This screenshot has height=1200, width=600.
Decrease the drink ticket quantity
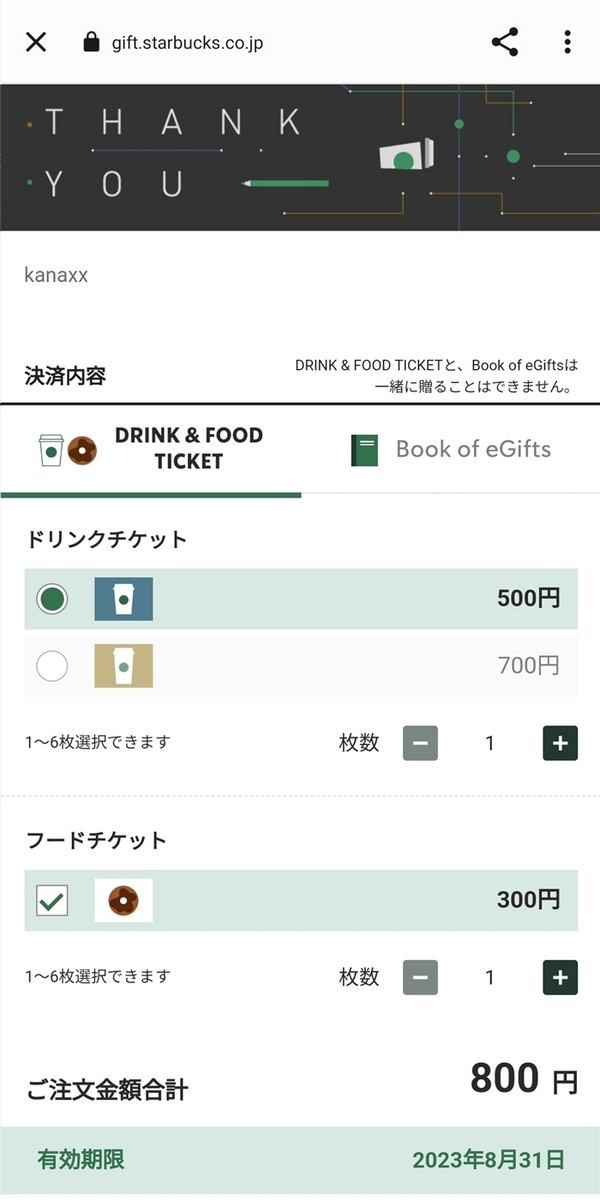tap(421, 743)
